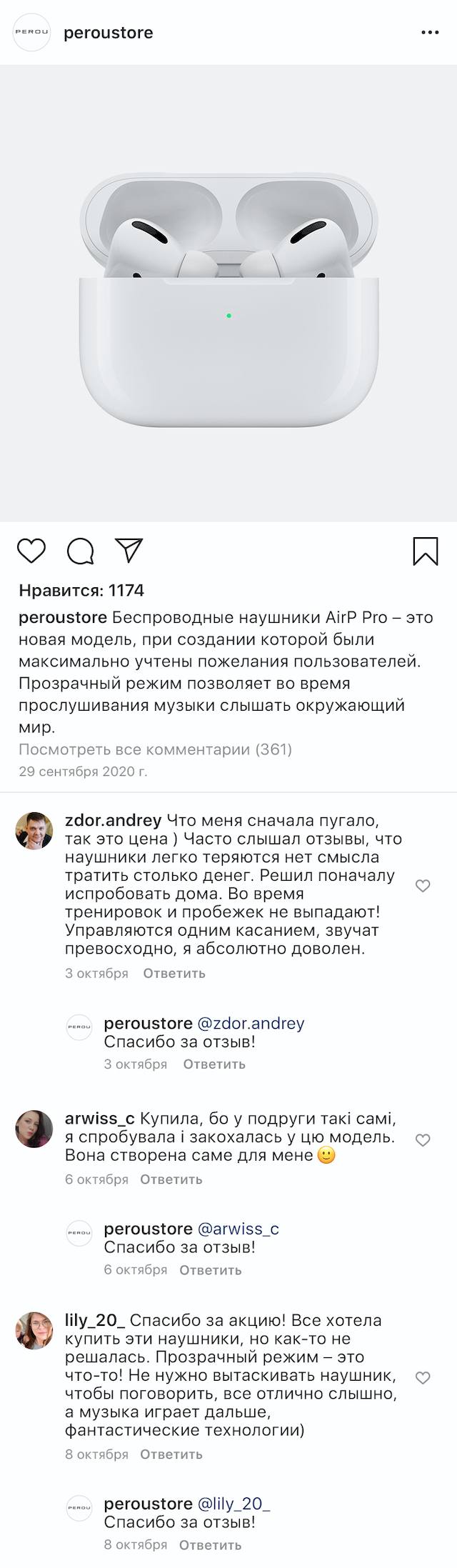457x1568 pixels.
Task: Share the post via paper plane icon
Action: [129, 550]
